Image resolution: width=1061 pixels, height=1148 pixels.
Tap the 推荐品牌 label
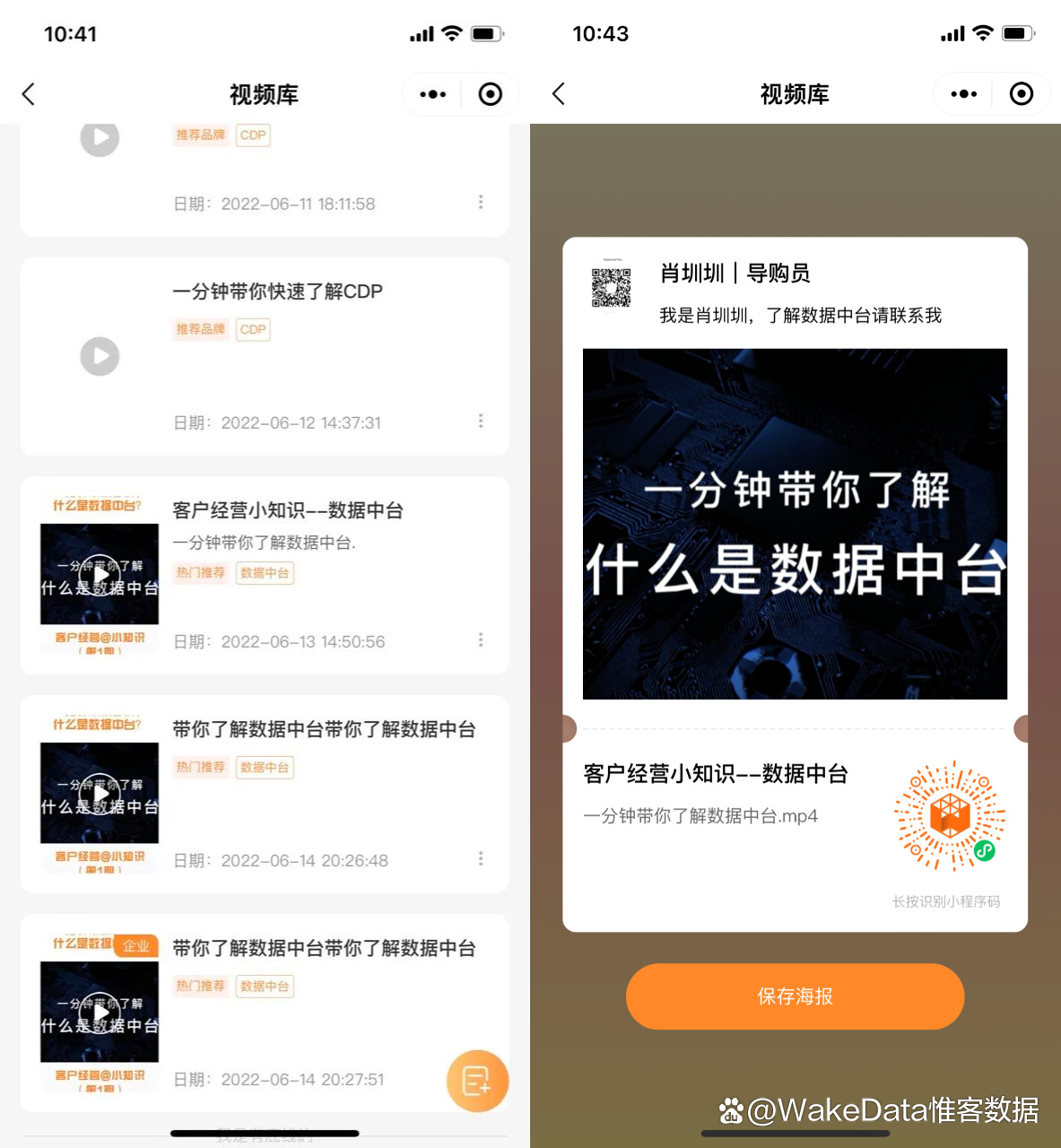click(x=200, y=329)
